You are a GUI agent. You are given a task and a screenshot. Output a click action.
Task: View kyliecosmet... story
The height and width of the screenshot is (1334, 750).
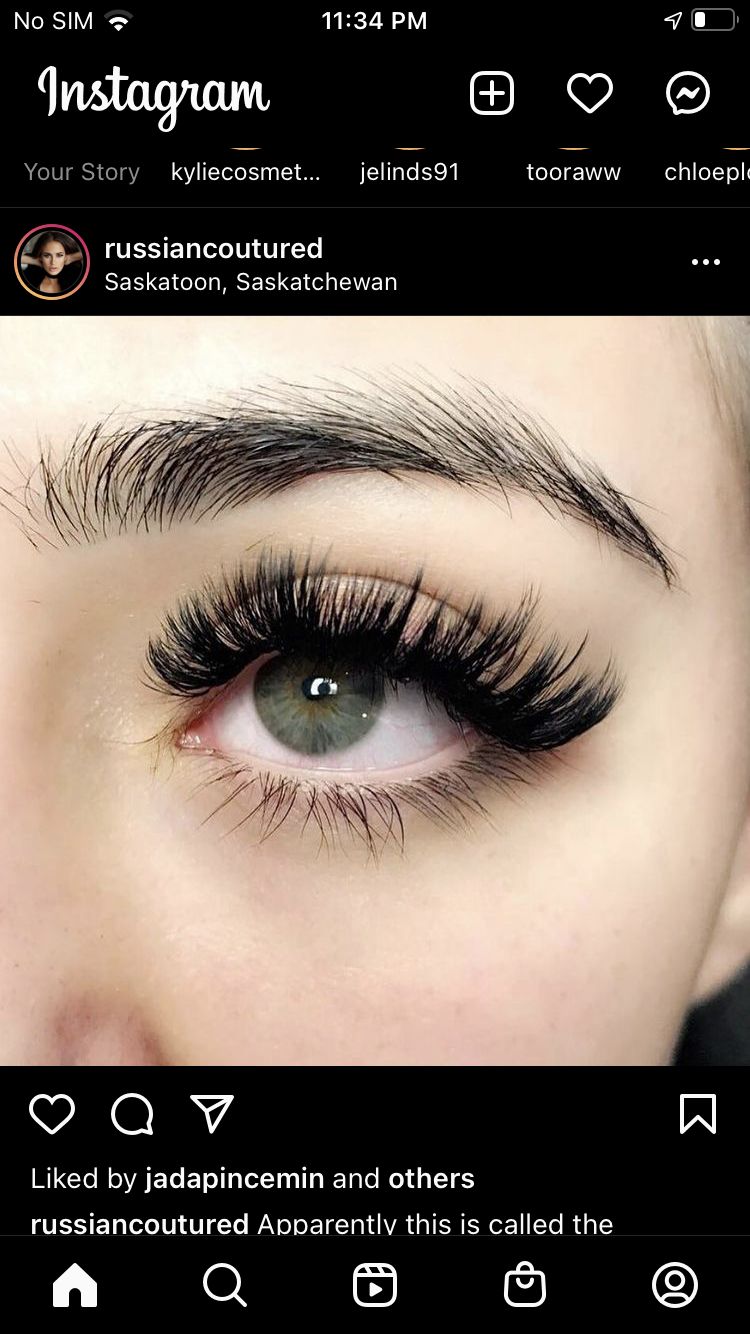pyautogui.click(x=246, y=172)
